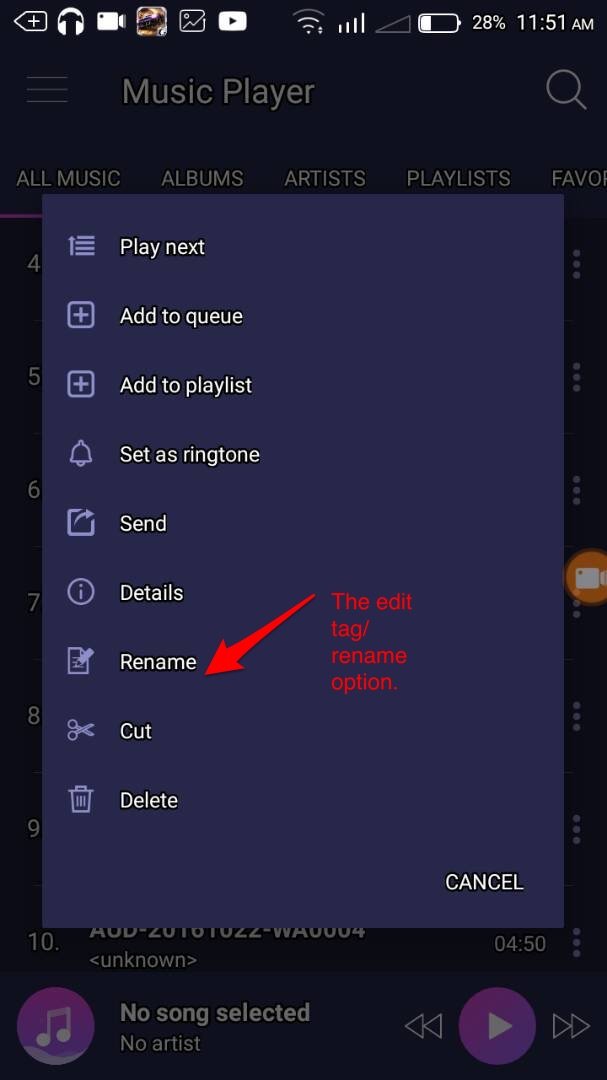The height and width of the screenshot is (1080, 607).
Task: Select Play next from the menu
Action: pyautogui.click(x=162, y=247)
